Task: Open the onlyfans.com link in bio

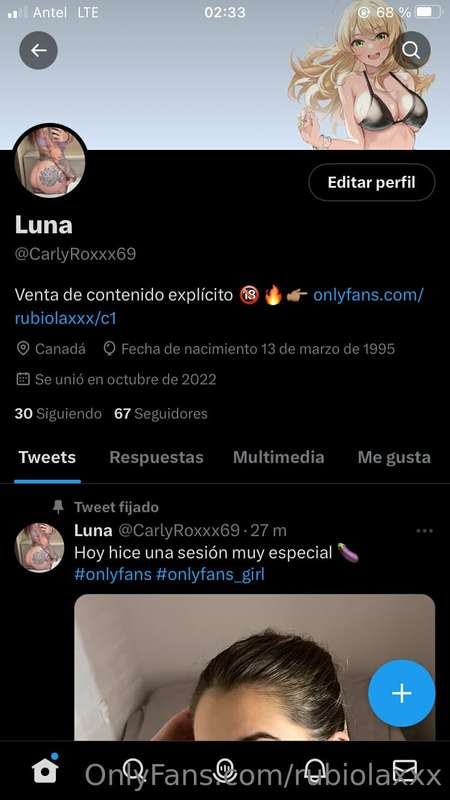Action: pyautogui.click(x=219, y=307)
